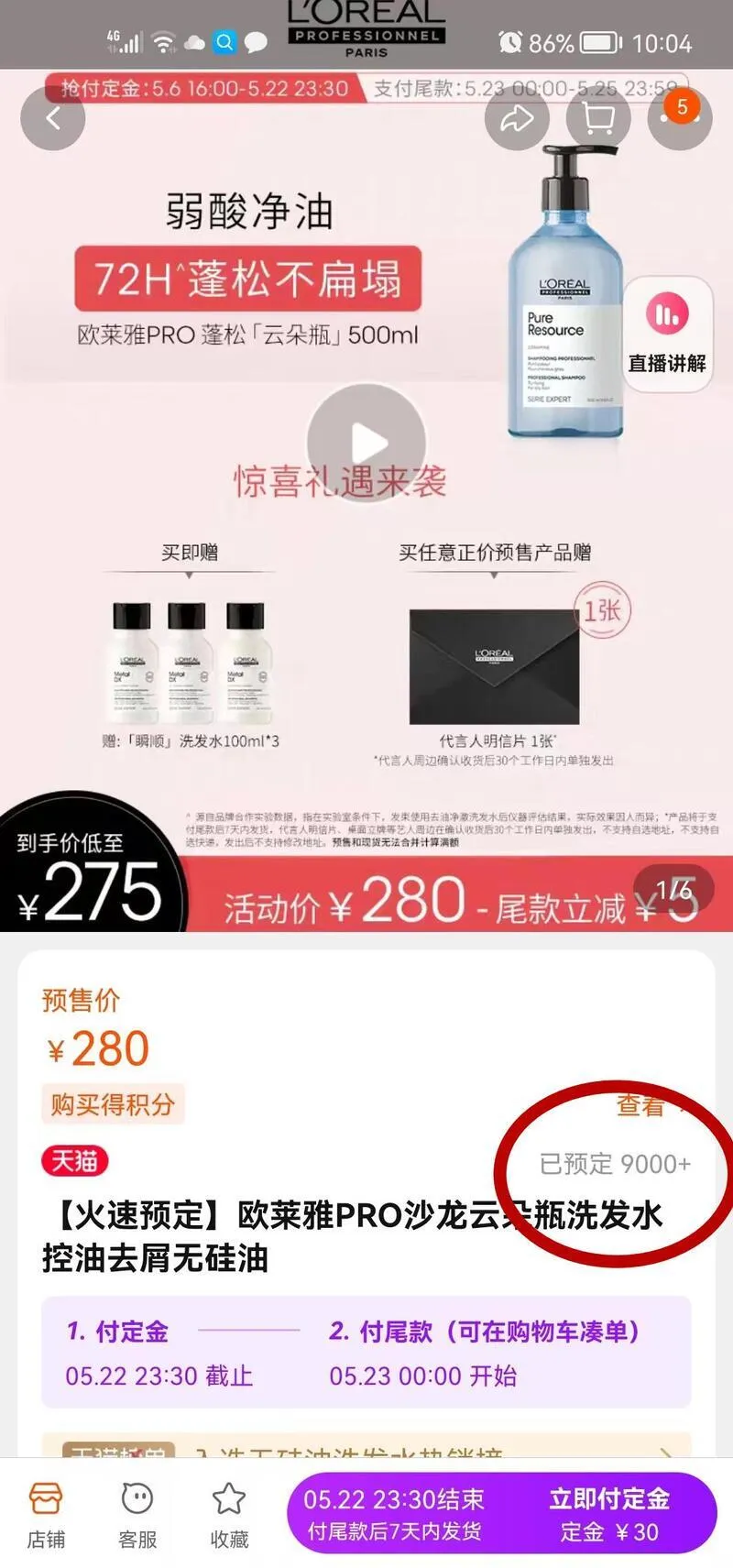This screenshot has width=733, height=1568.
Task: Open the shopping cart
Action: (x=598, y=118)
